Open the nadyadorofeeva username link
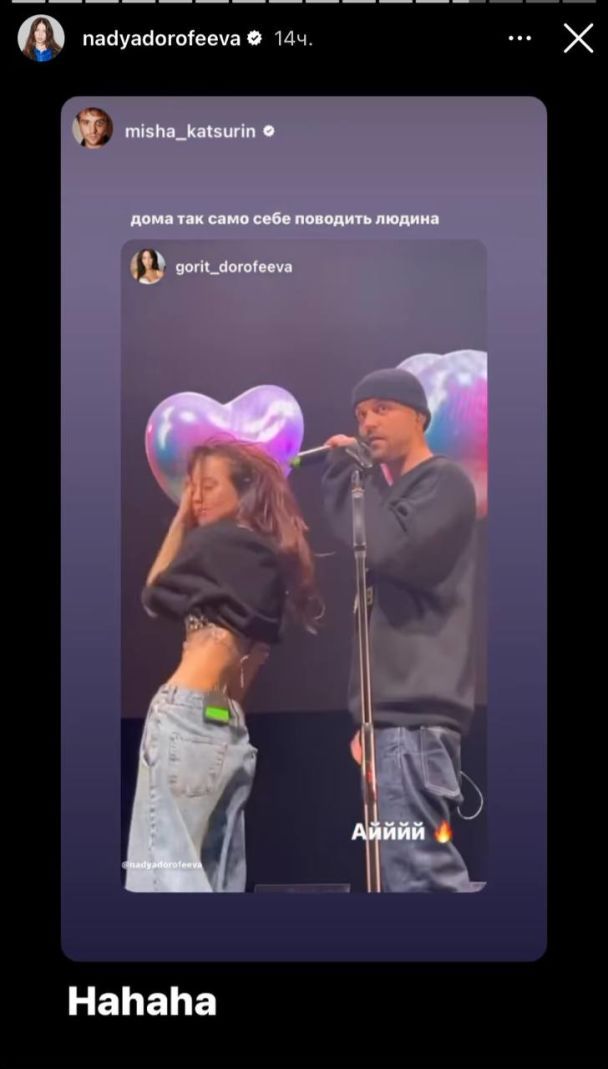Screen dimensions: 608x1069 (x=160, y=38)
